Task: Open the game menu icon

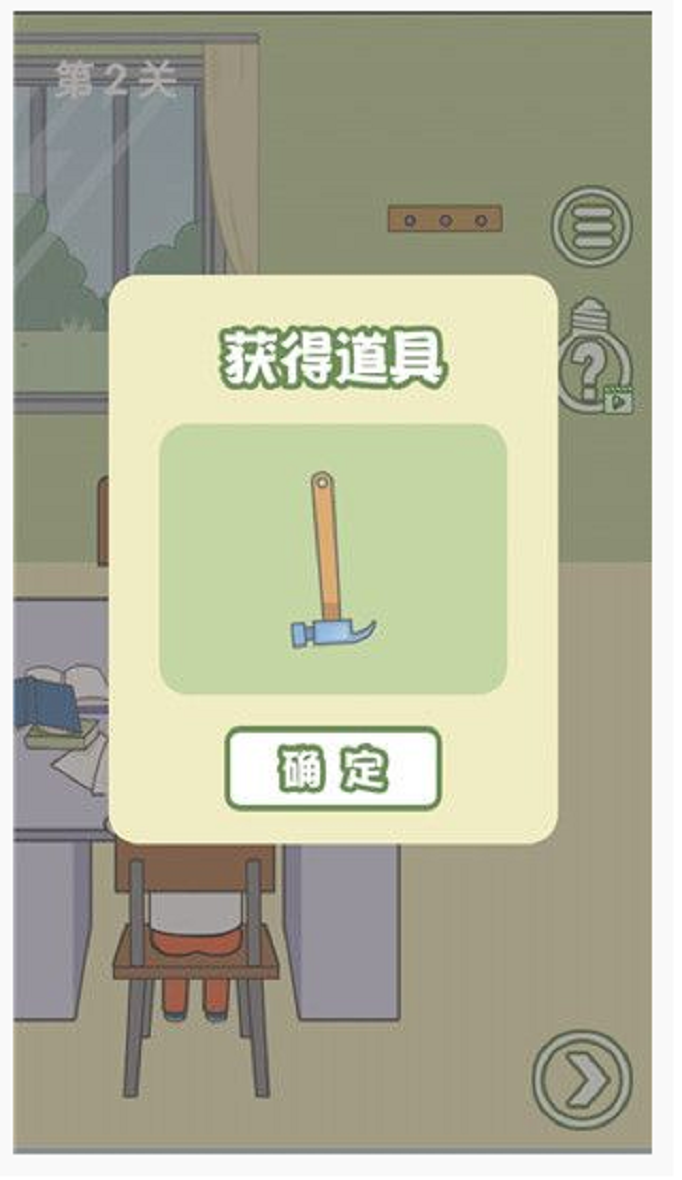Action: [592, 226]
